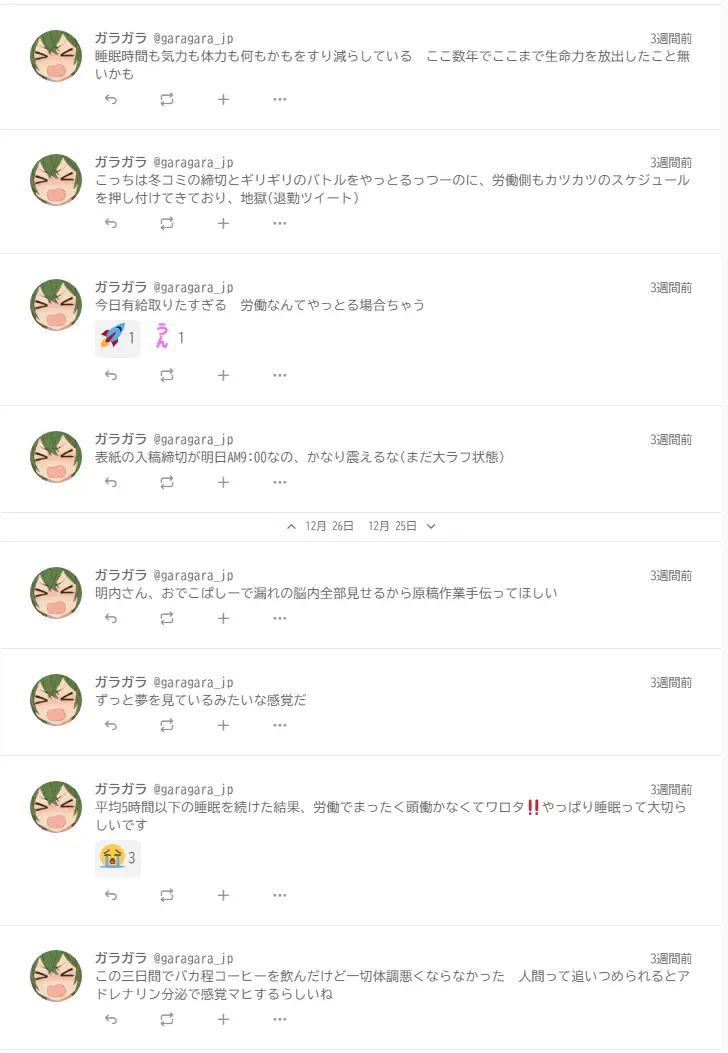Image resolution: width=728 pixels, height=1053 pixels.
Task: Add a reaction to the 表紙の入稿締切 post
Action: (x=223, y=482)
